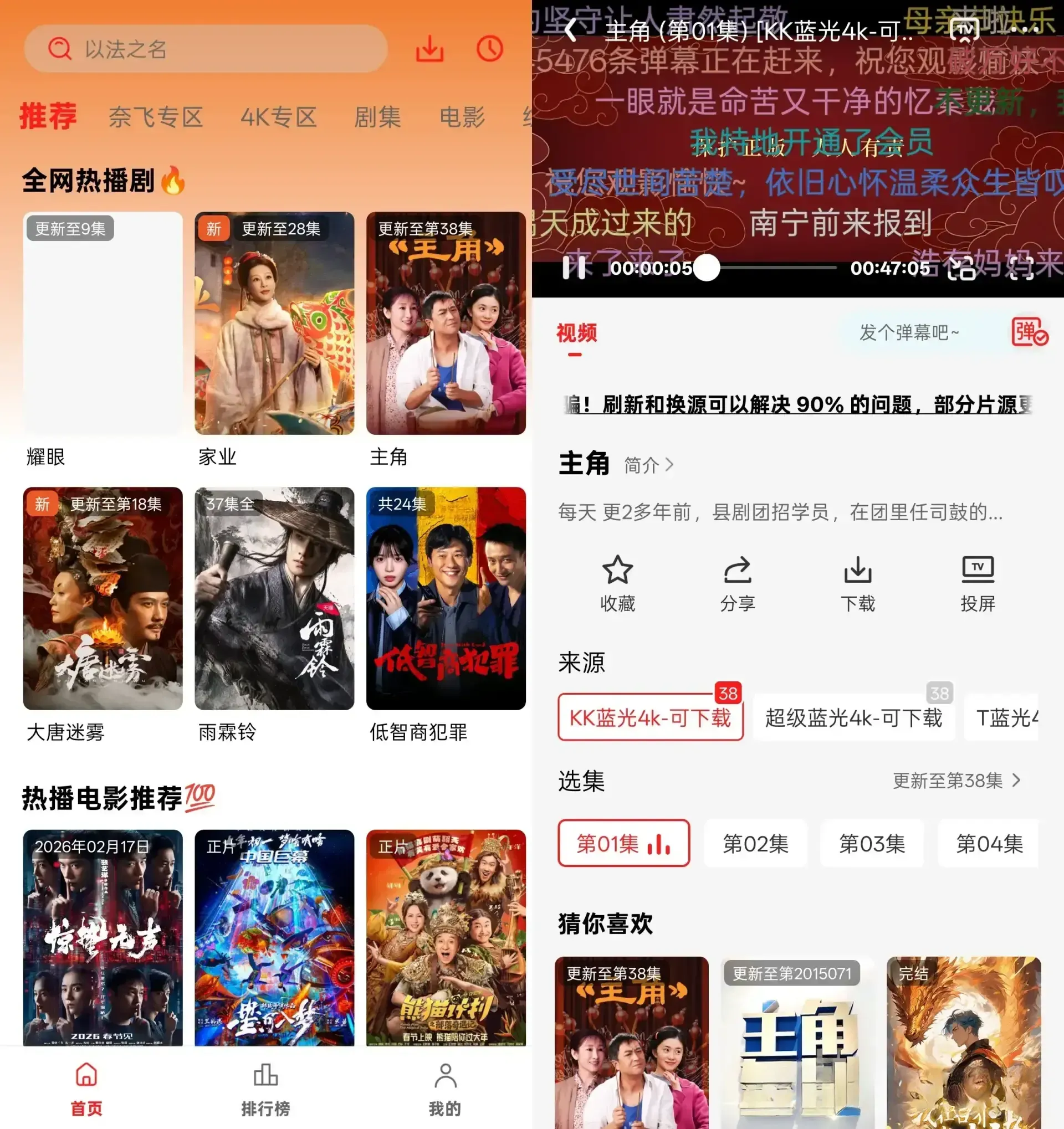The image size is (1064, 1129).
Task: Open the 家业 drama card
Action: 274,340
